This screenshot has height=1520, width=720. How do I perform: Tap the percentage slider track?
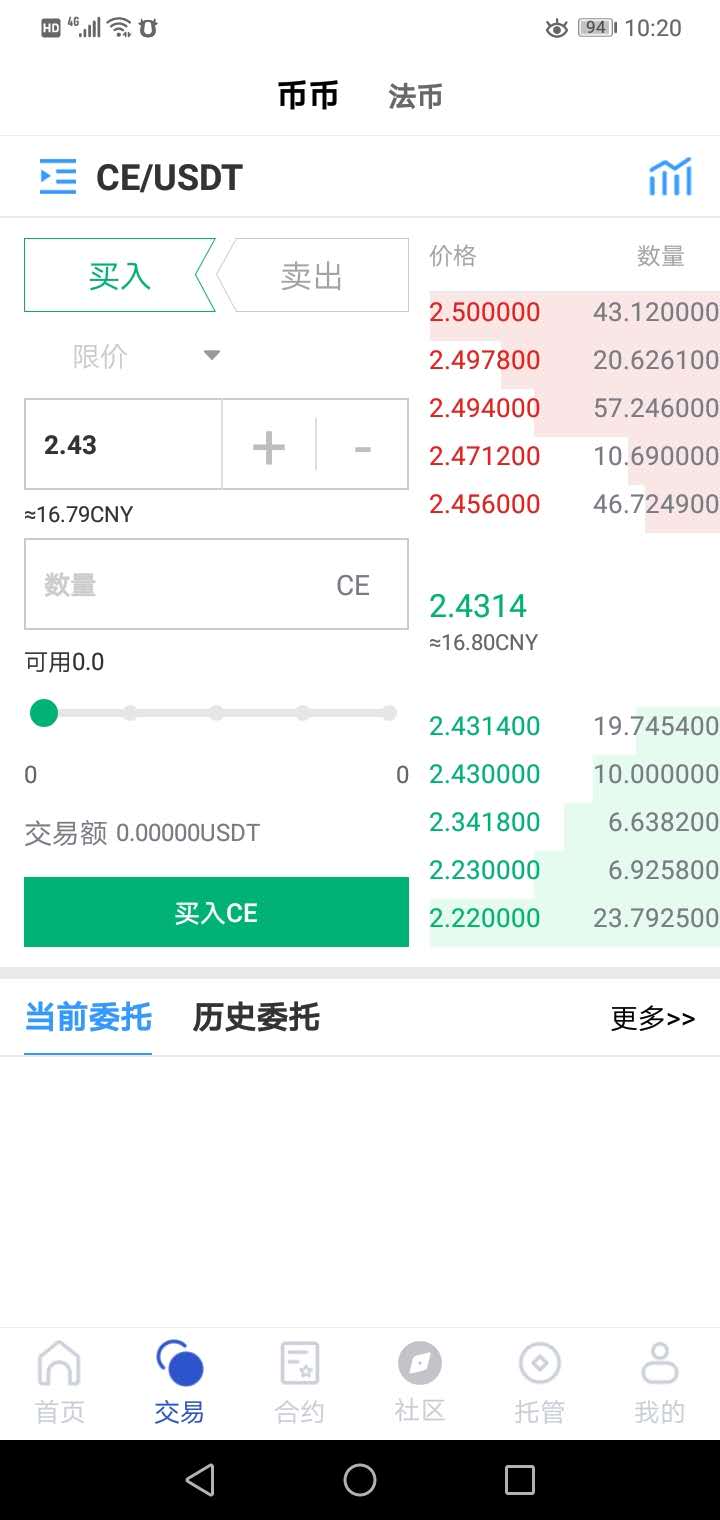point(216,713)
